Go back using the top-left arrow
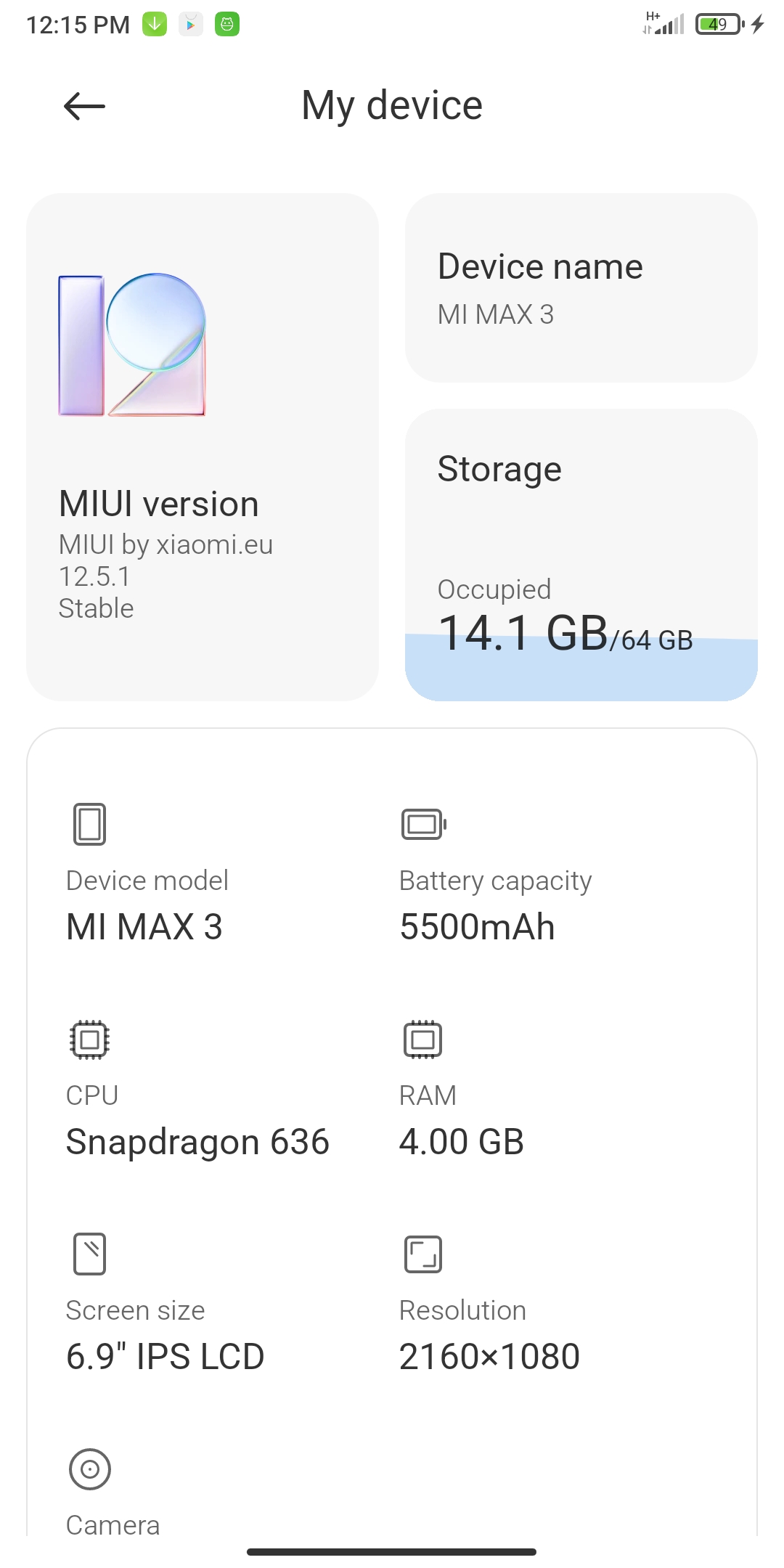The width and height of the screenshot is (784, 1568). click(84, 107)
